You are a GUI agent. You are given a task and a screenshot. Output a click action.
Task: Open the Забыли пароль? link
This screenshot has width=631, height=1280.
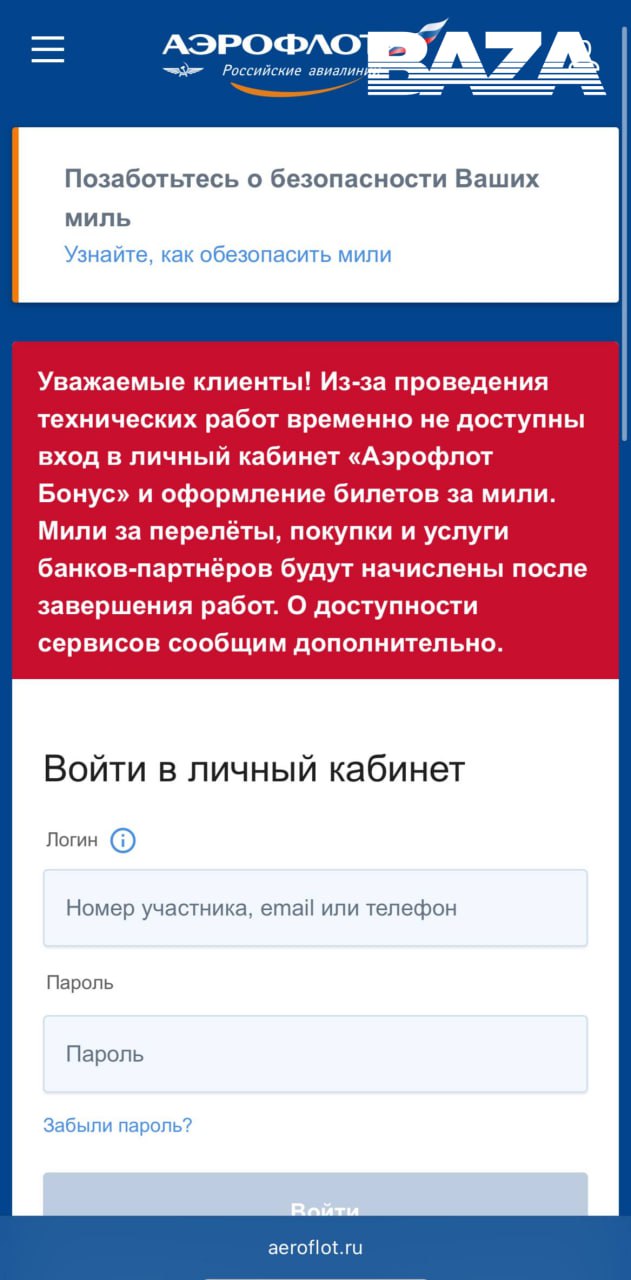117,1125
